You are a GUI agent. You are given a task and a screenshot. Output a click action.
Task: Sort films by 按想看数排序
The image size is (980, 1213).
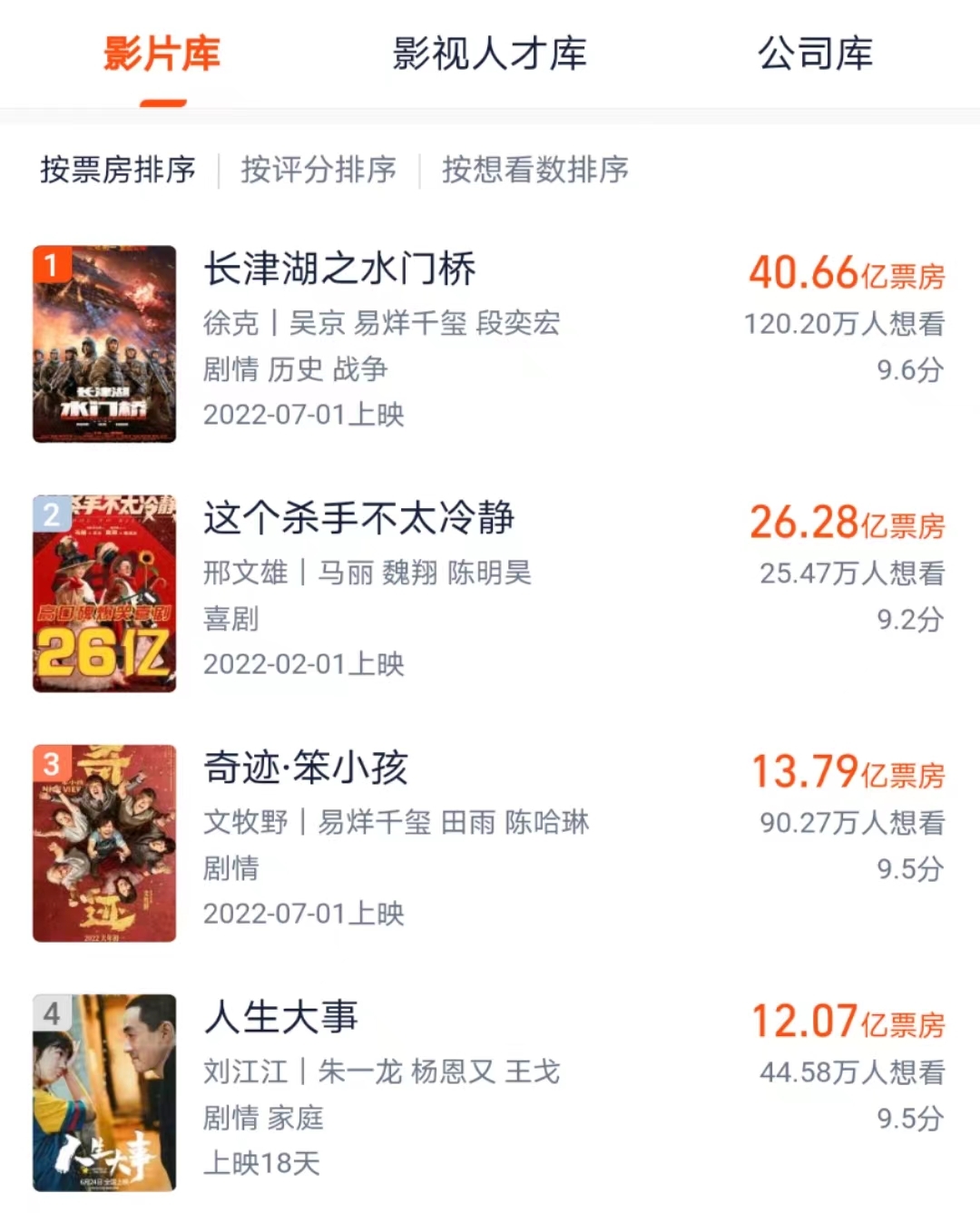pos(534,170)
